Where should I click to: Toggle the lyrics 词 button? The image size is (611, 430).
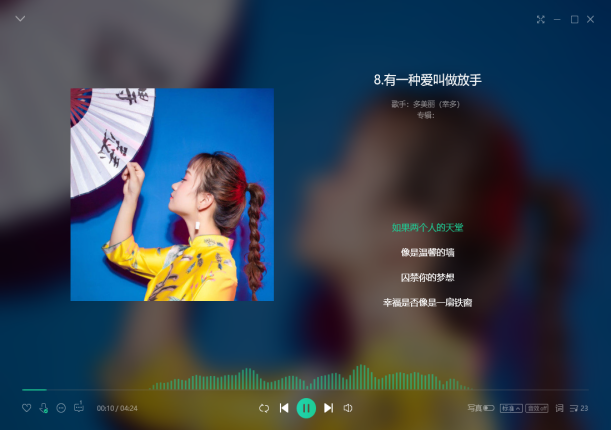(x=559, y=408)
